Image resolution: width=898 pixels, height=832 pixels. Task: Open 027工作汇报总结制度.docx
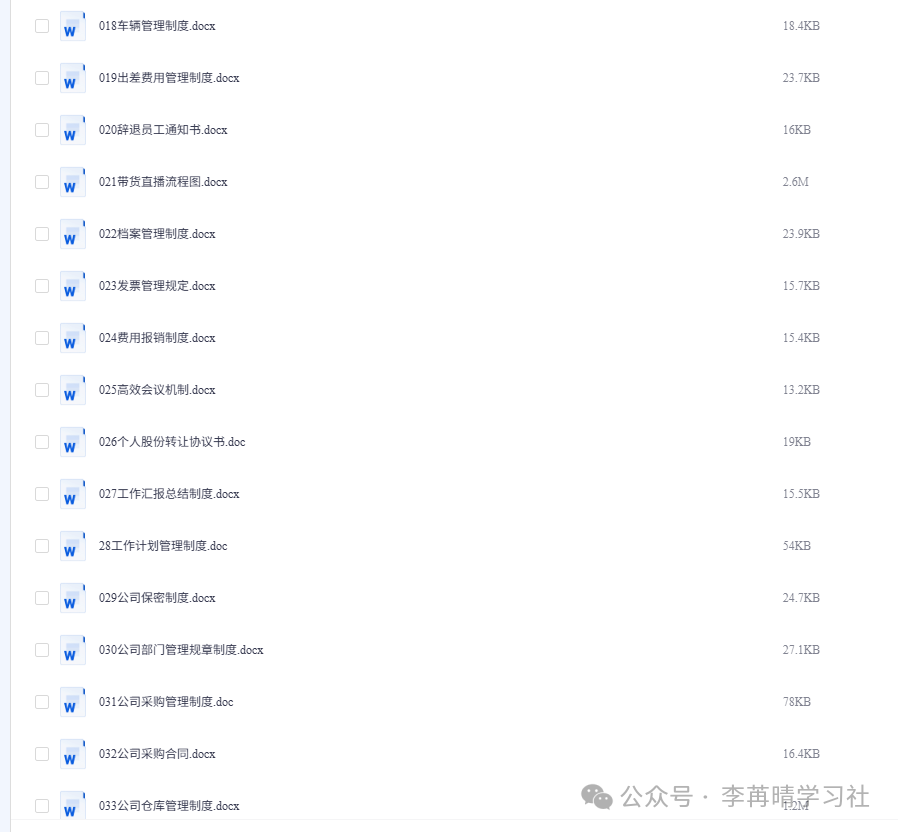coord(168,494)
